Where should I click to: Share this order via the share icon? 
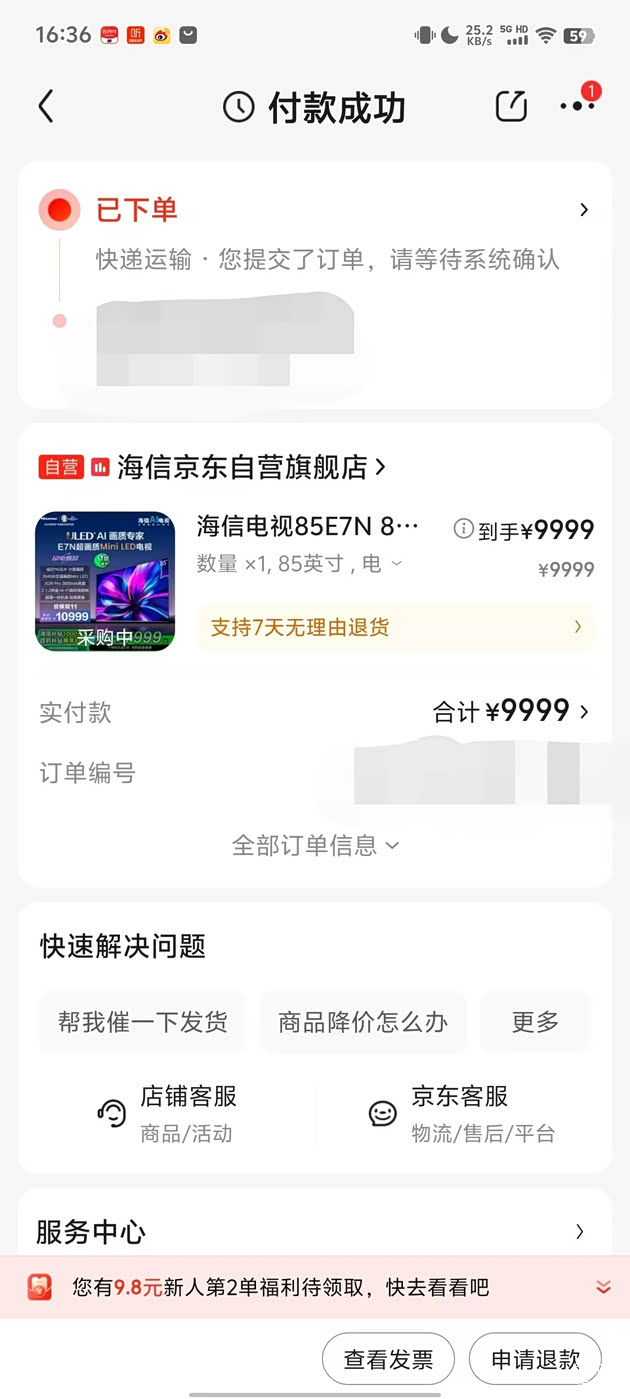tap(511, 106)
